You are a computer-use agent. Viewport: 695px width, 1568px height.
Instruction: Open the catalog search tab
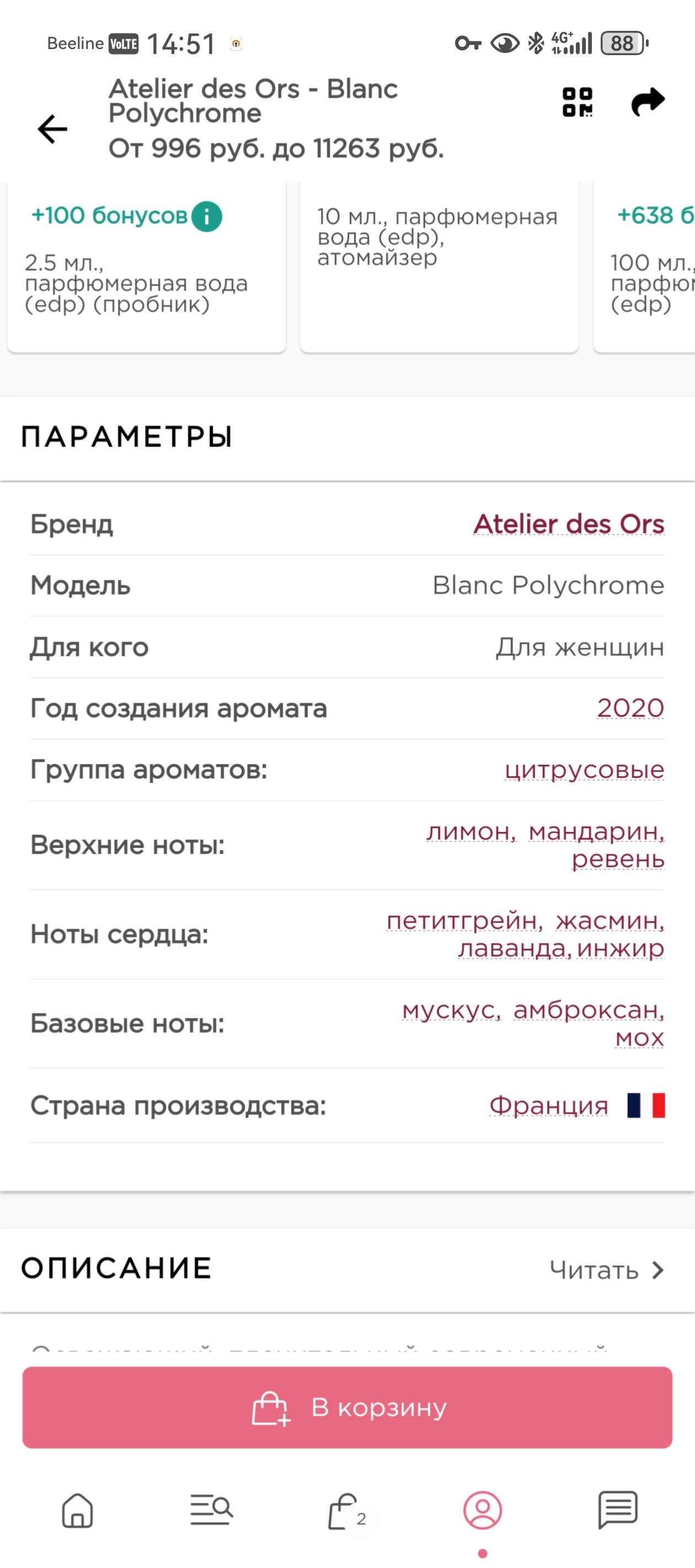[x=211, y=1510]
